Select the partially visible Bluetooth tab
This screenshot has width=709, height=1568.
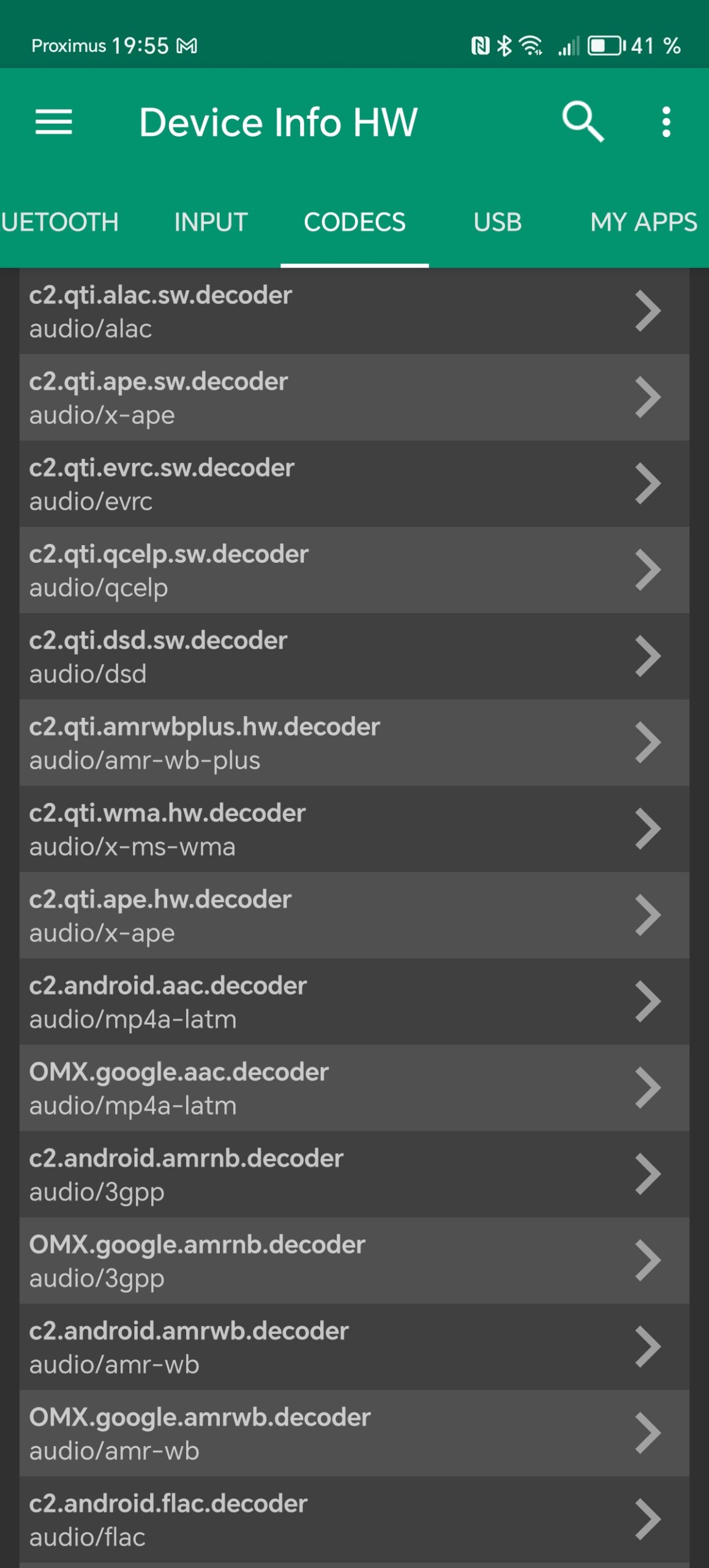(x=59, y=222)
